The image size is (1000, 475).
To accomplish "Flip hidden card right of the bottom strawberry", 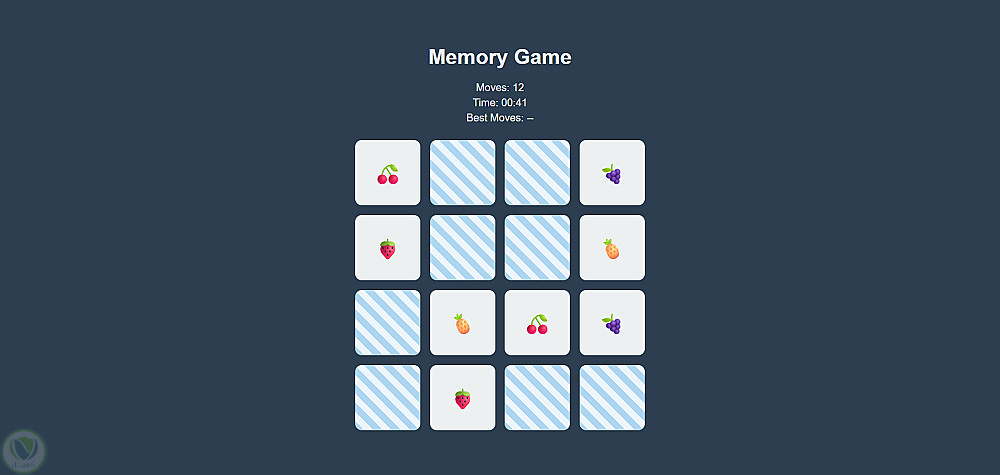I will (537, 398).
